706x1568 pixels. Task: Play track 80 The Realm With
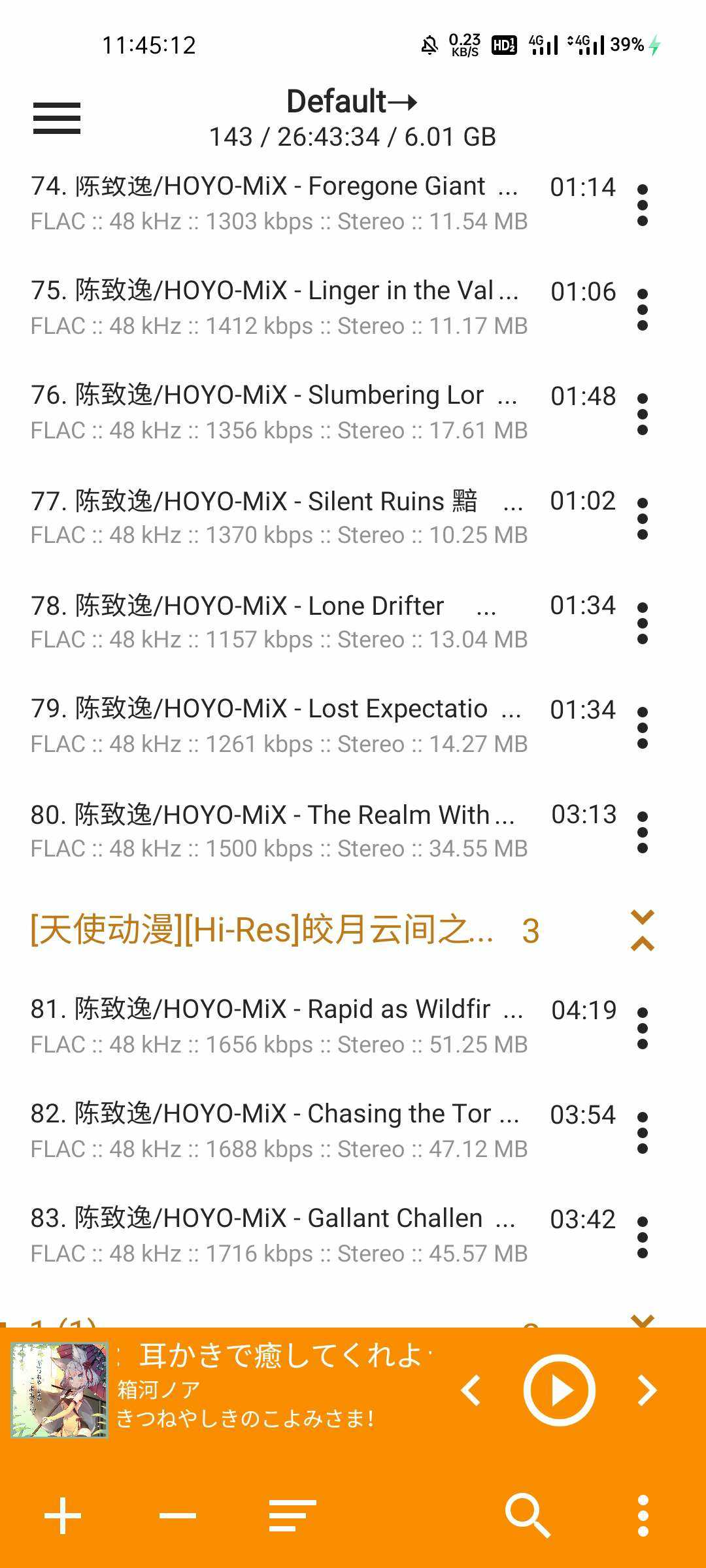[x=275, y=830]
